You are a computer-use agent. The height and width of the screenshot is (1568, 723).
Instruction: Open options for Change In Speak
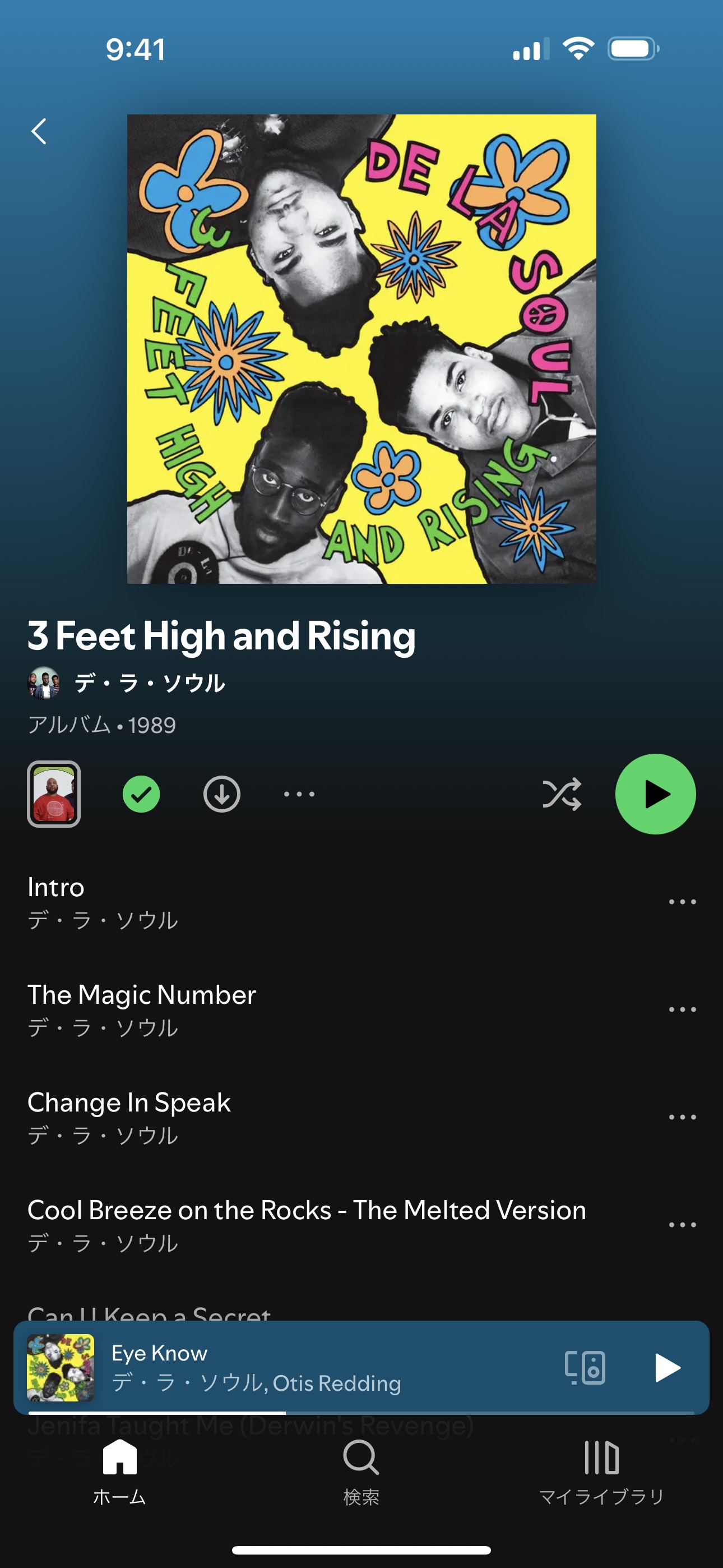click(x=682, y=1117)
